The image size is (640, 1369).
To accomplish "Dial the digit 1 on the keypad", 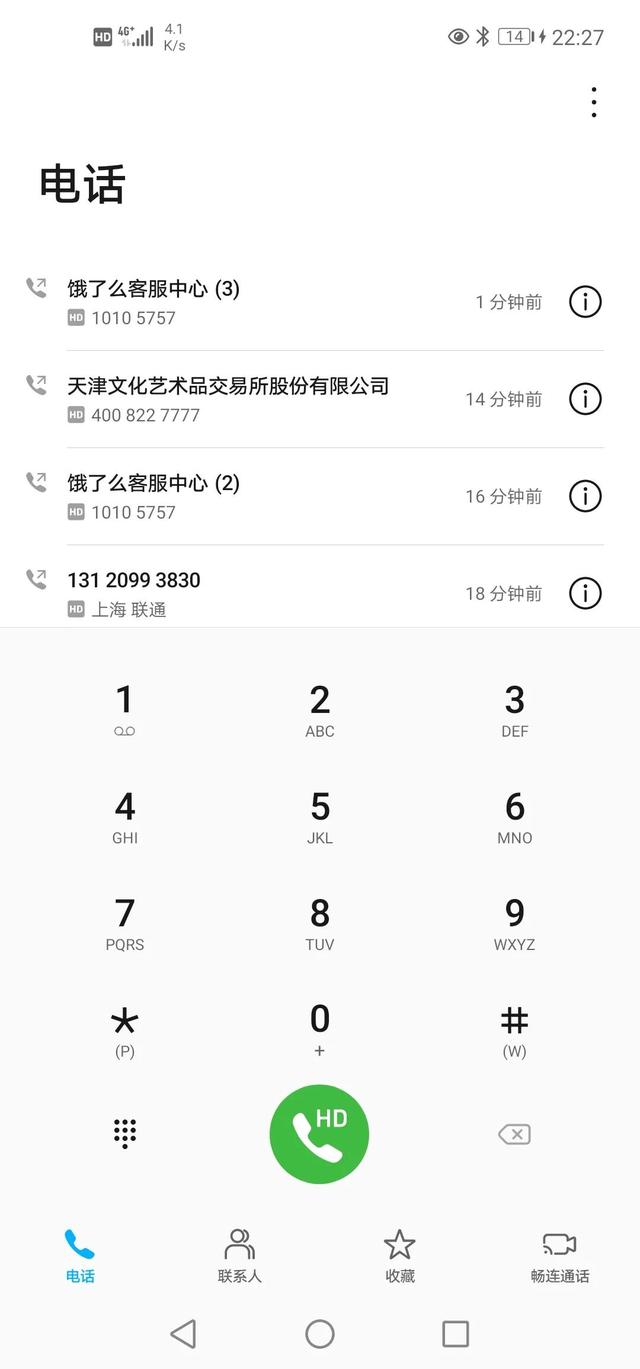I will [x=124, y=710].
